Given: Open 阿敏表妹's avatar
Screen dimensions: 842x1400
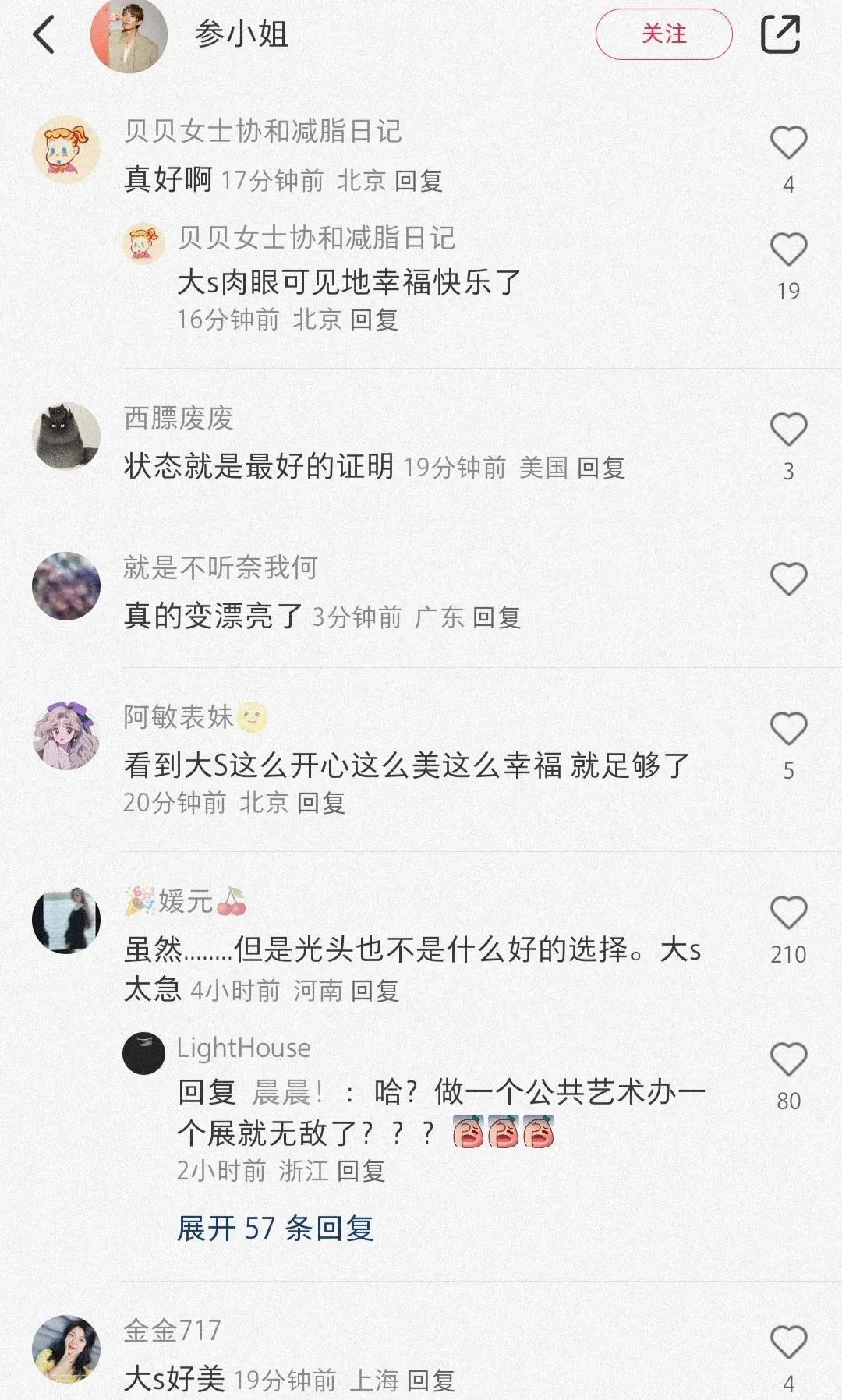Looking at the screenshot, I should coord(66,736).
